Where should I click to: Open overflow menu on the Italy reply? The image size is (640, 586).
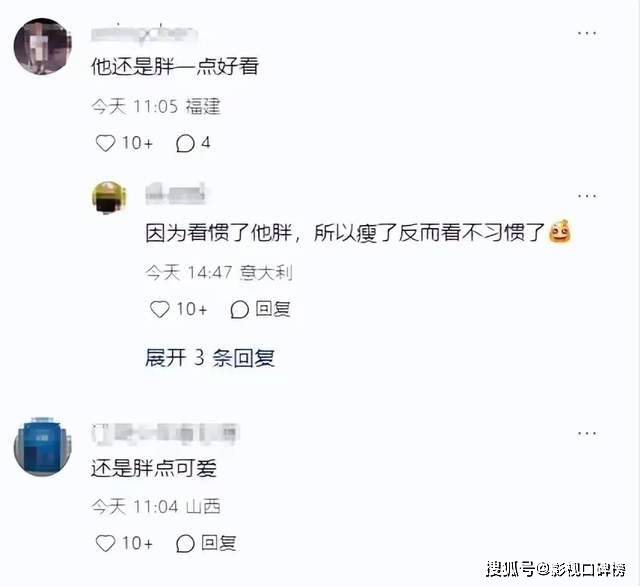tap(588, 192)
